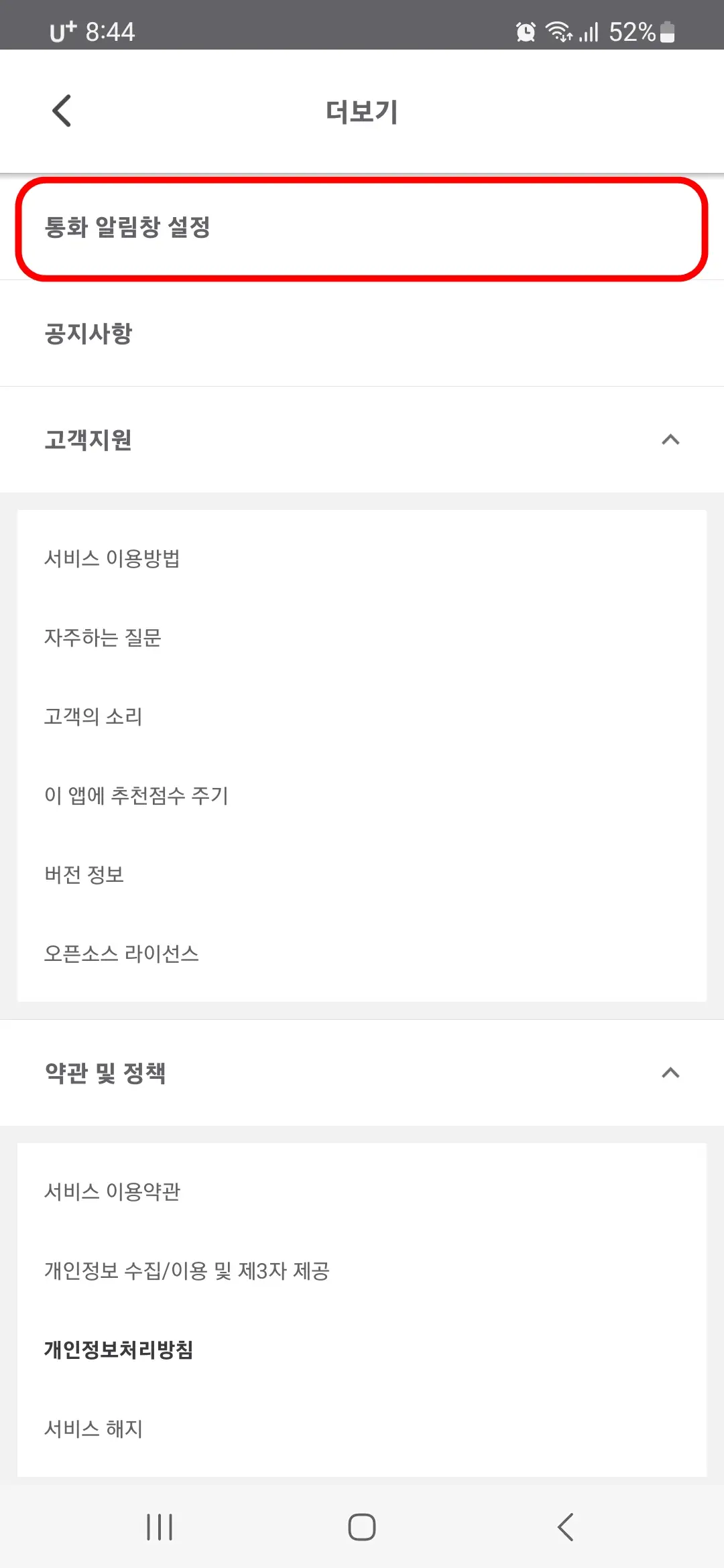Screen dimensions: 724x1568
Task: Select 서비스 해지 at the bottom
Action: 362,1428
